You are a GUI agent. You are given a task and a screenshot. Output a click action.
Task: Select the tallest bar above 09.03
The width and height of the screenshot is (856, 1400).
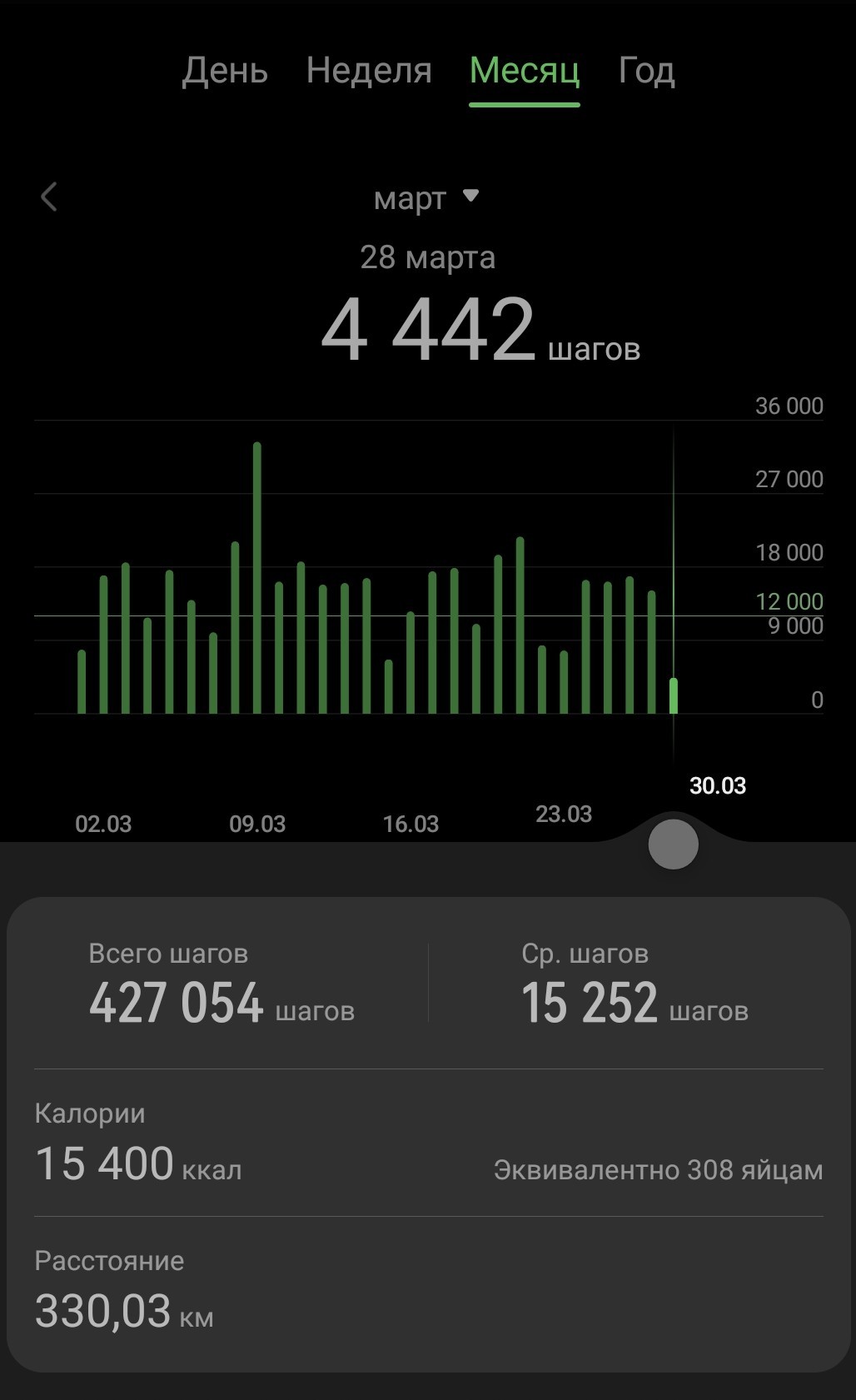(x=257, y=577)
